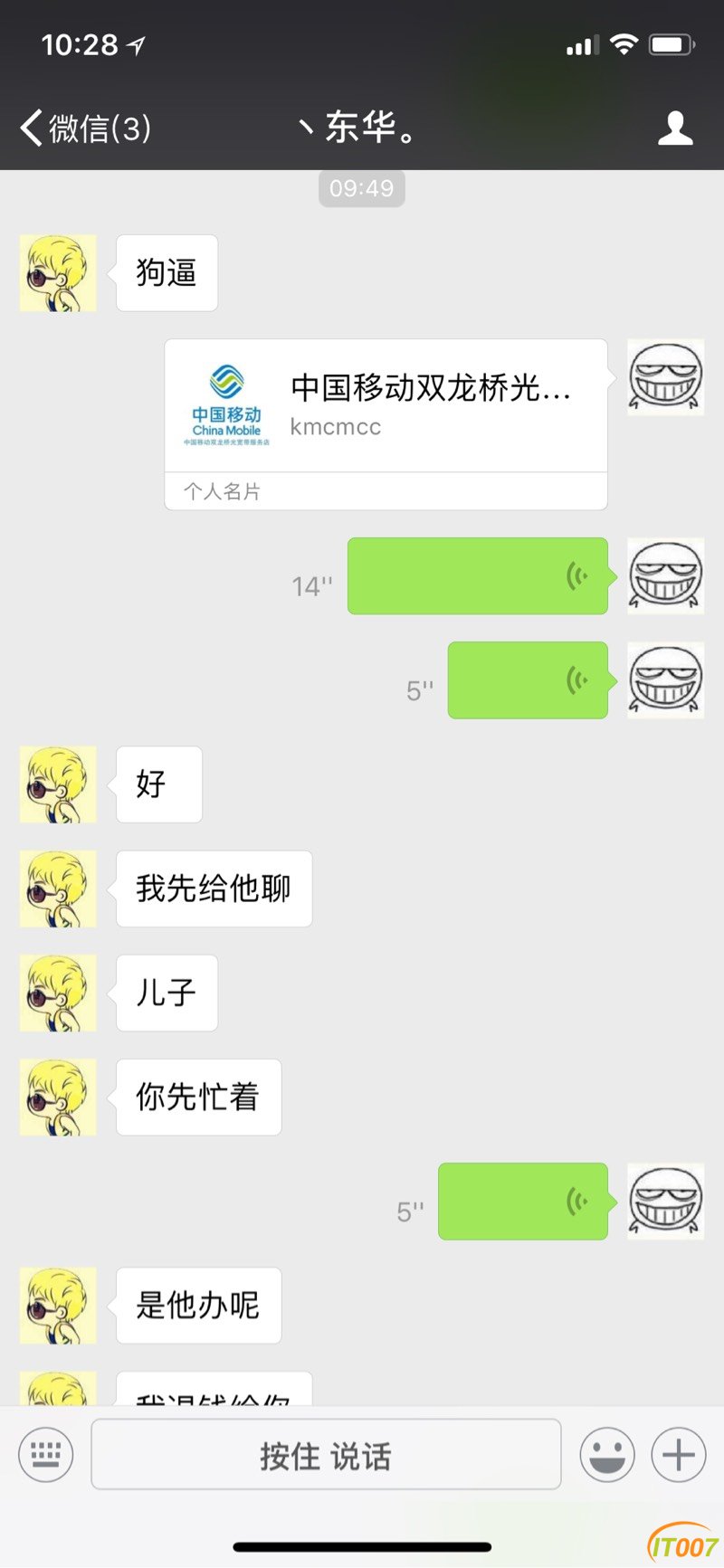Open my own avatar next to the contact card

click(x=665, y=377)
